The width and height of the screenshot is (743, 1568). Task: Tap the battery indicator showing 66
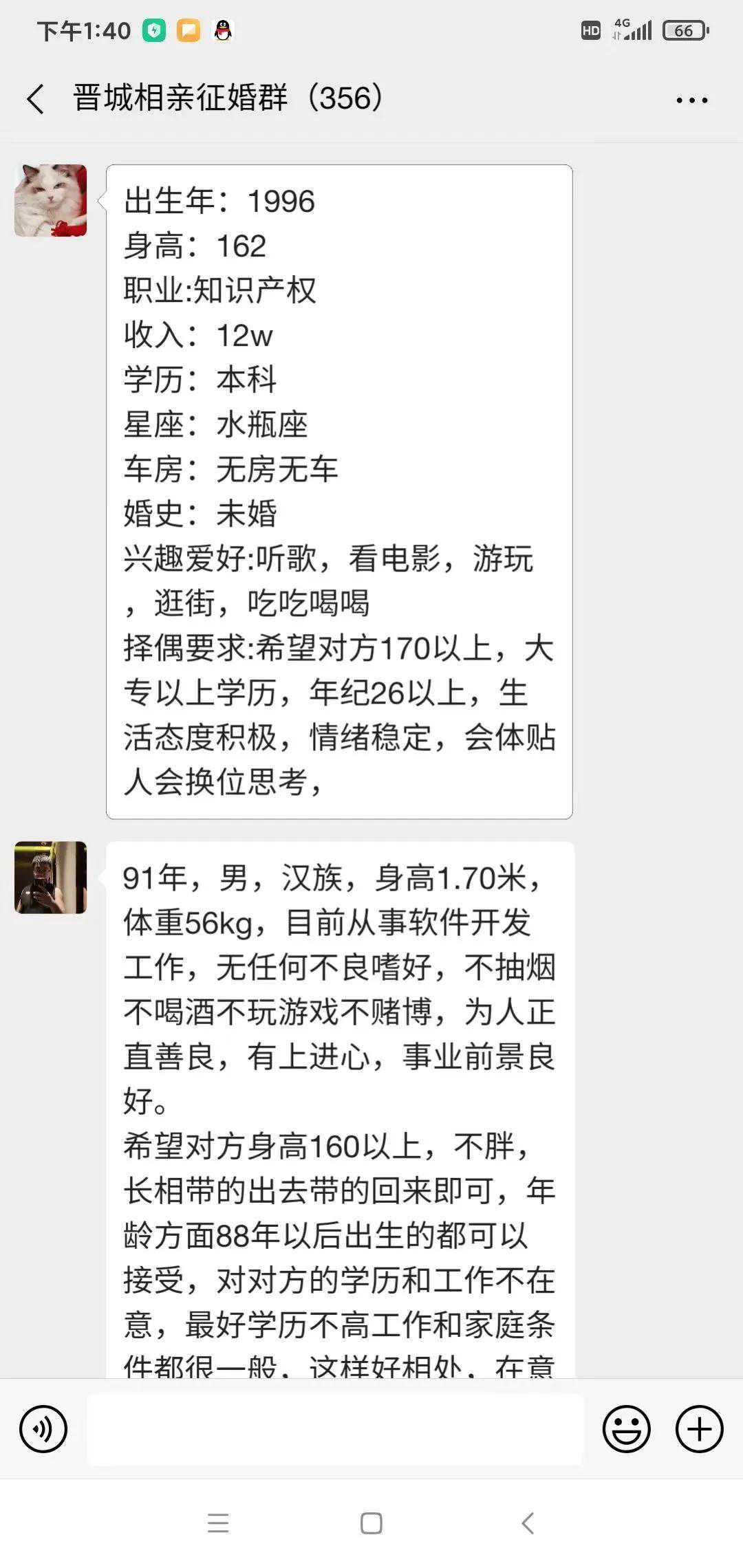click(x=683, y=30)
